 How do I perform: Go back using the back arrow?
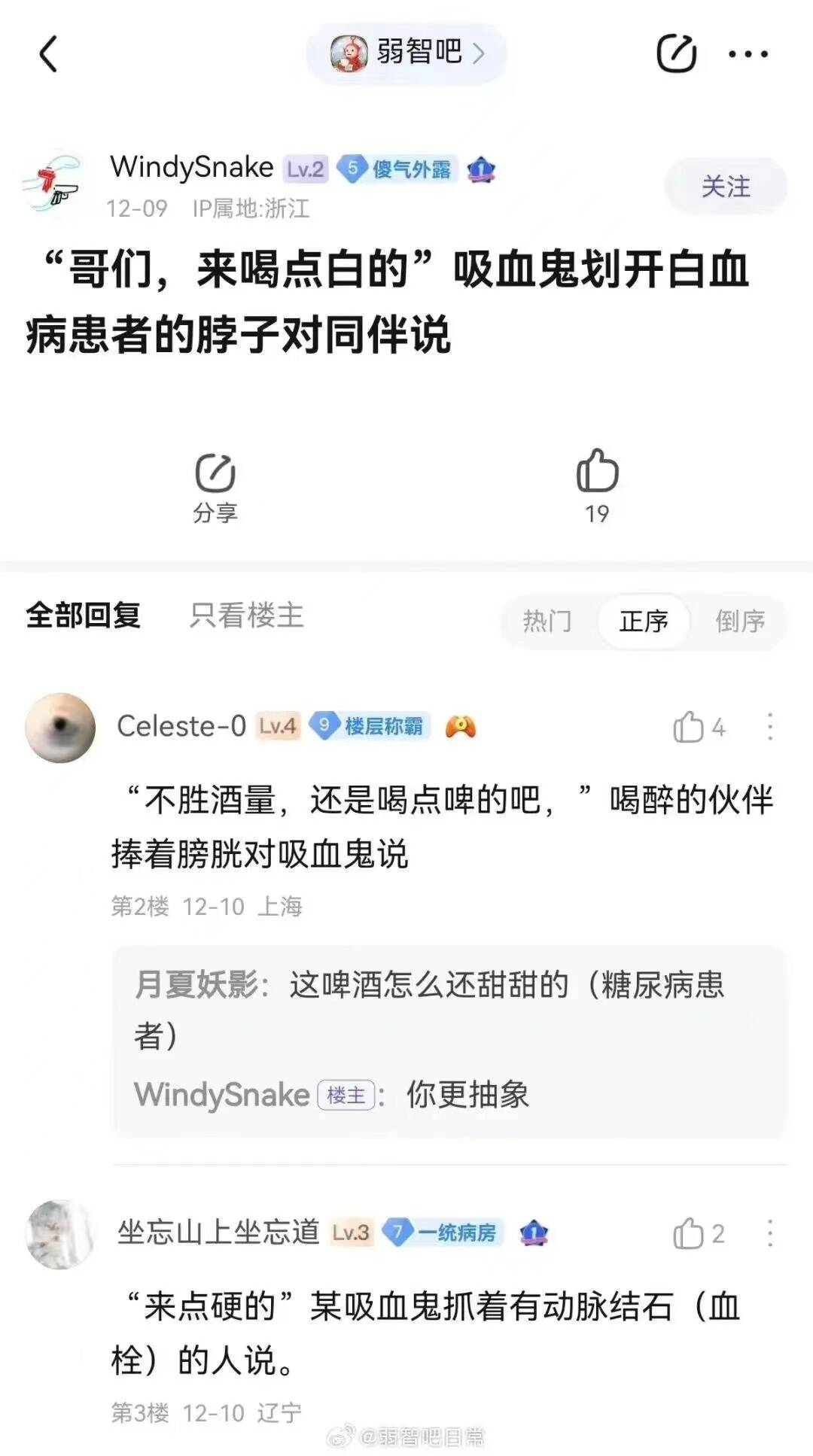click(48, 54)
